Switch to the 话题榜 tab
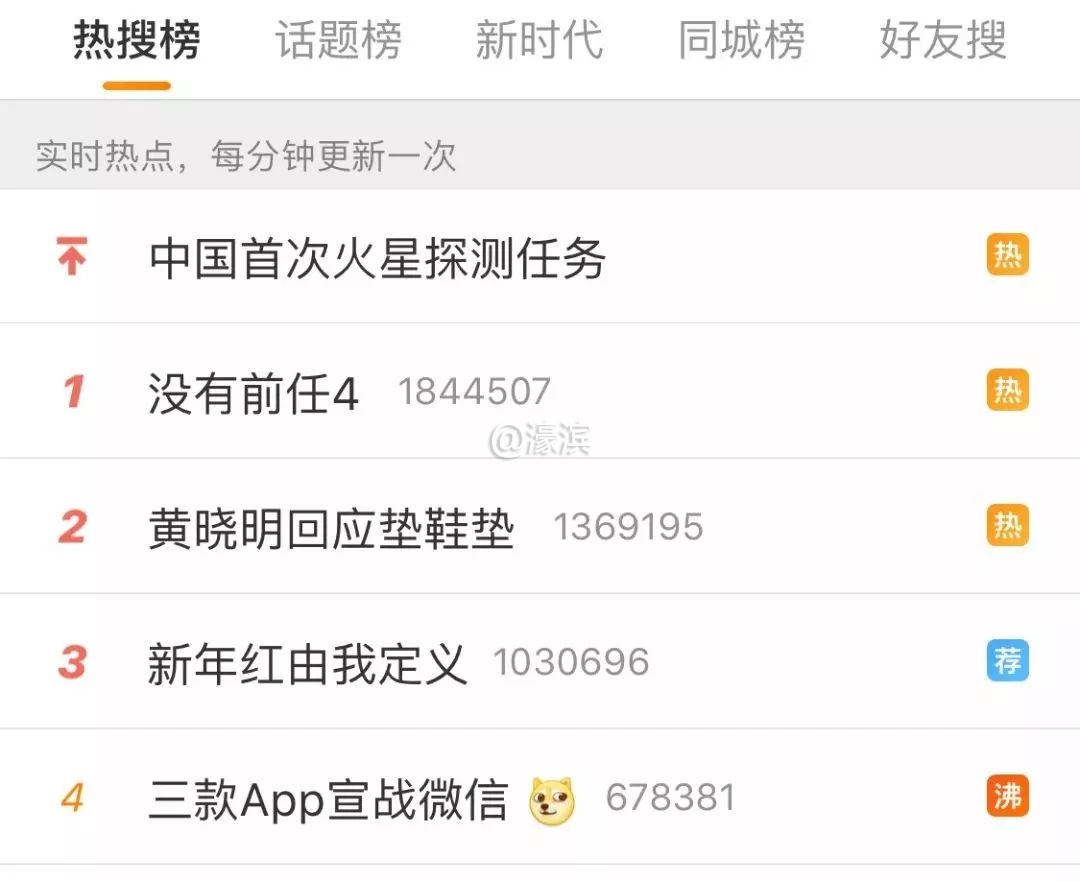This screenshot has height=882, width=1080. (x=338, y=42)
